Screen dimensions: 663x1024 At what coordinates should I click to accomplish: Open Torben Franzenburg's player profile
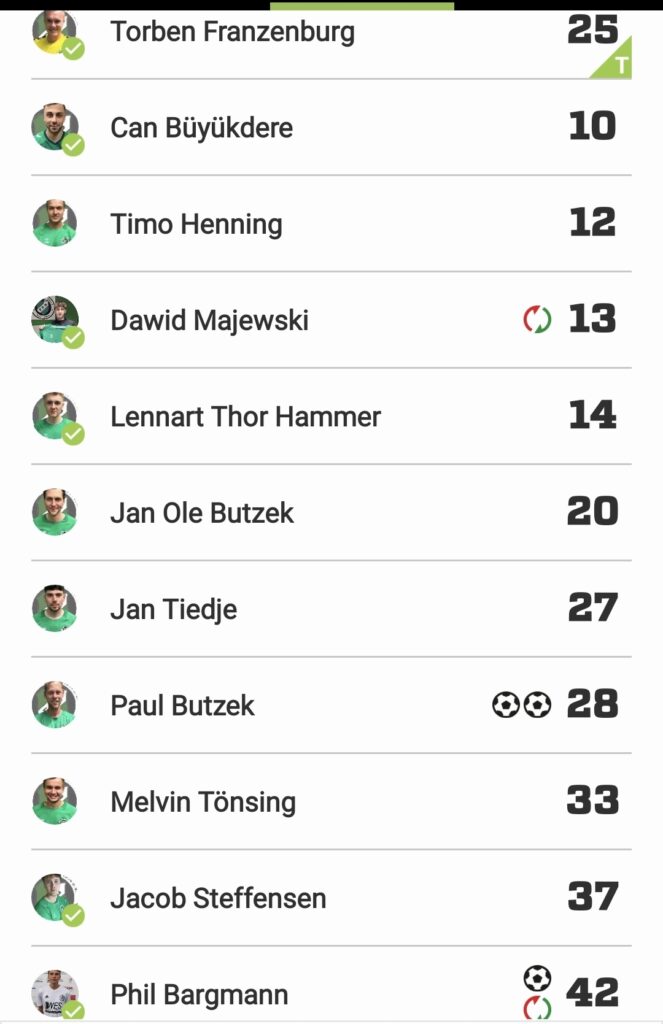232,32
